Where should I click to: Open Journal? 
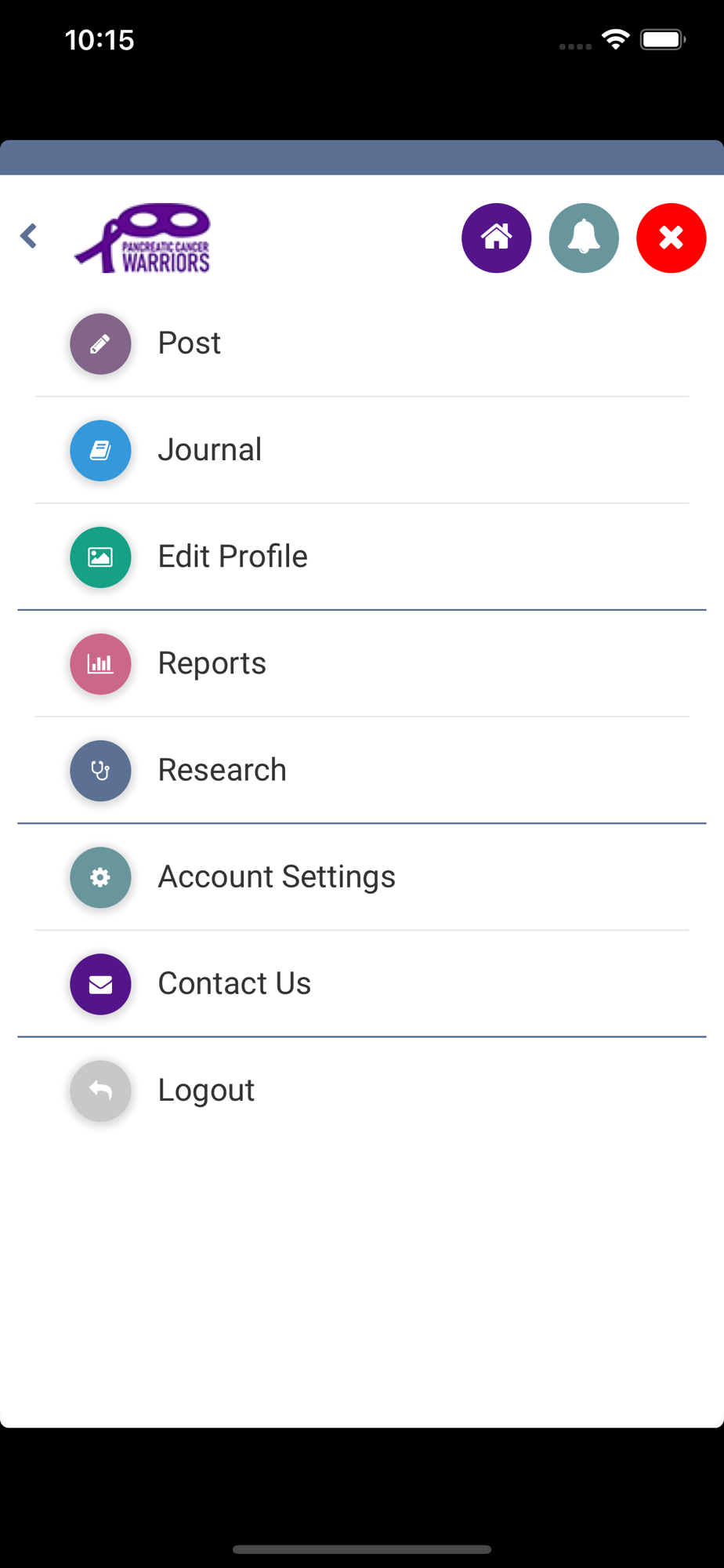(362, 450)
